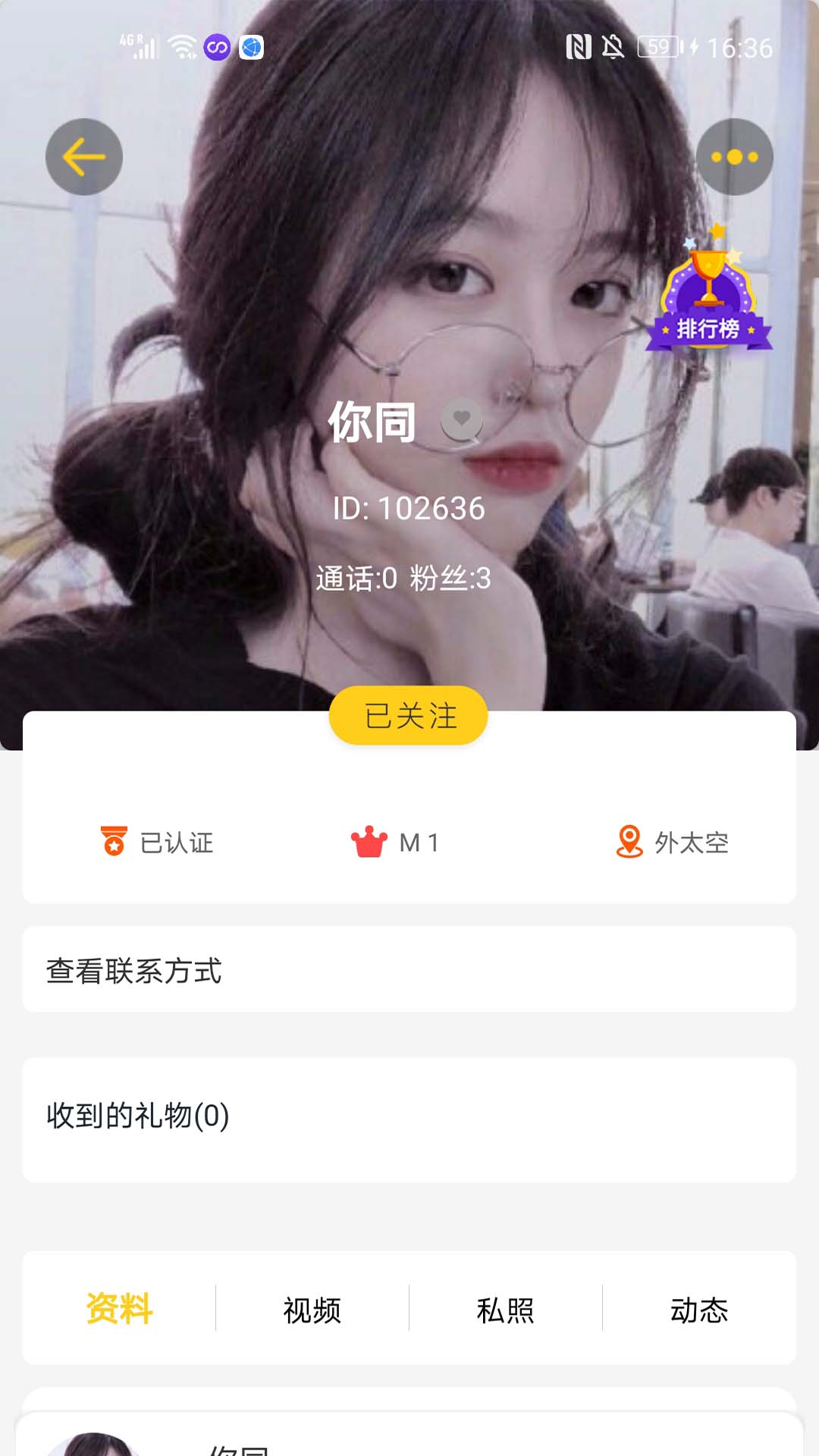Toggle the 已关注 follow state
This screenshot has height=1456, width=819.
pos(409,714)
